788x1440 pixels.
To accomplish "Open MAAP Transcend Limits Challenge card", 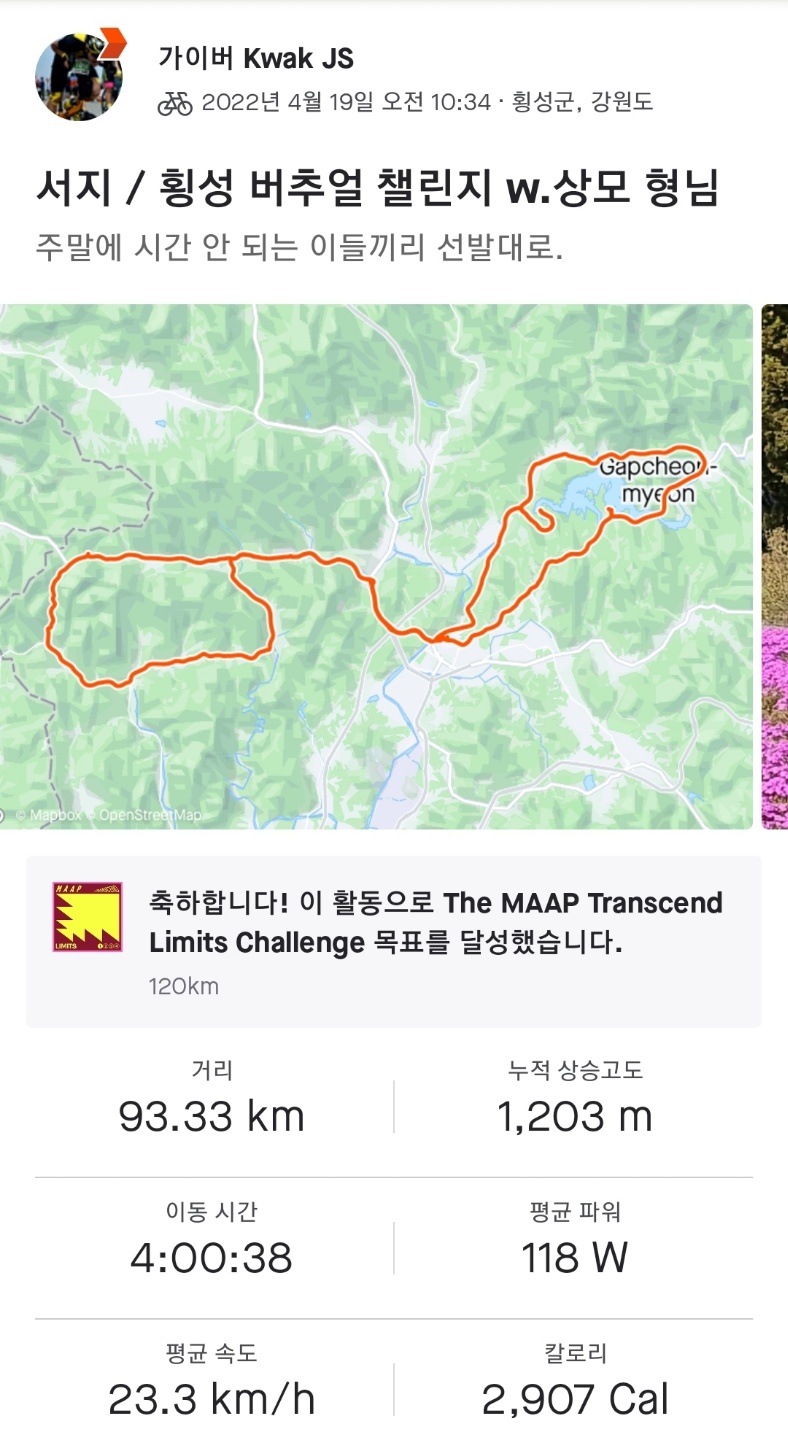I will 394,941.
